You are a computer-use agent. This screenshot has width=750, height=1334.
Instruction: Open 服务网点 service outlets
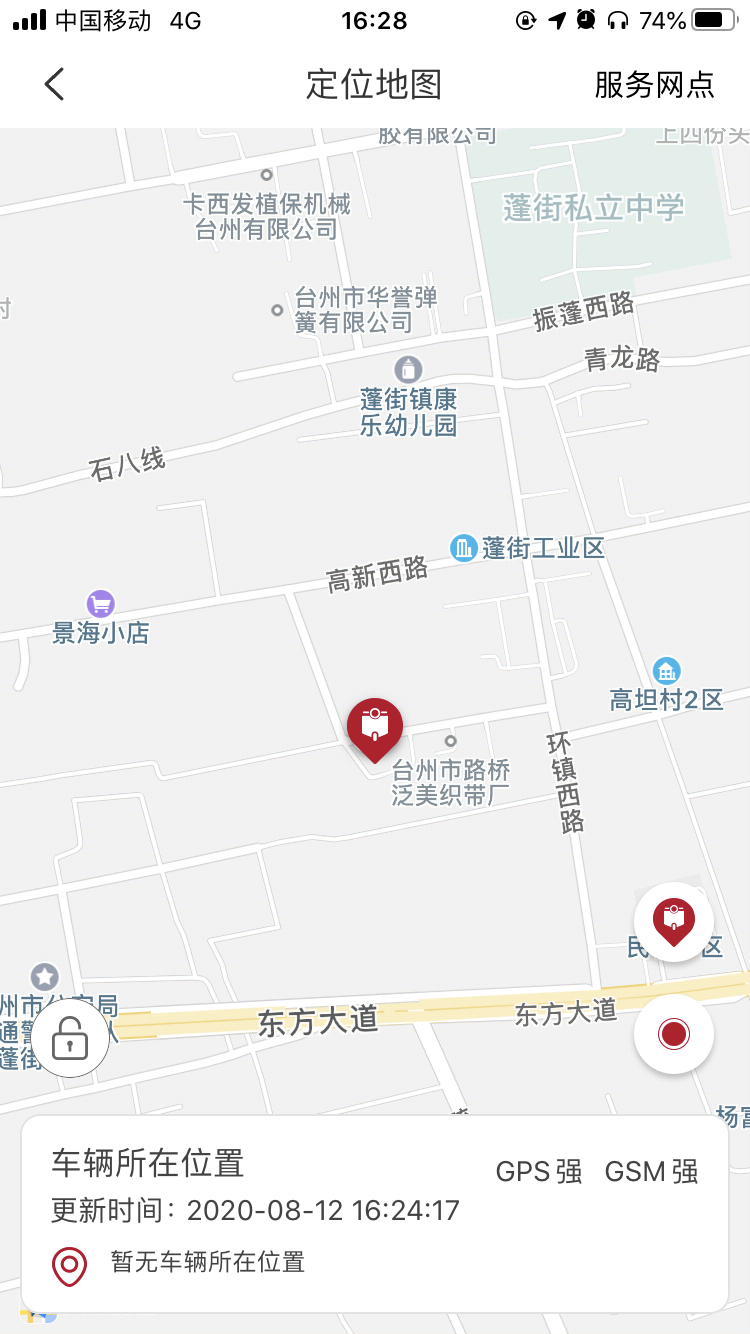tap(654, 85)
